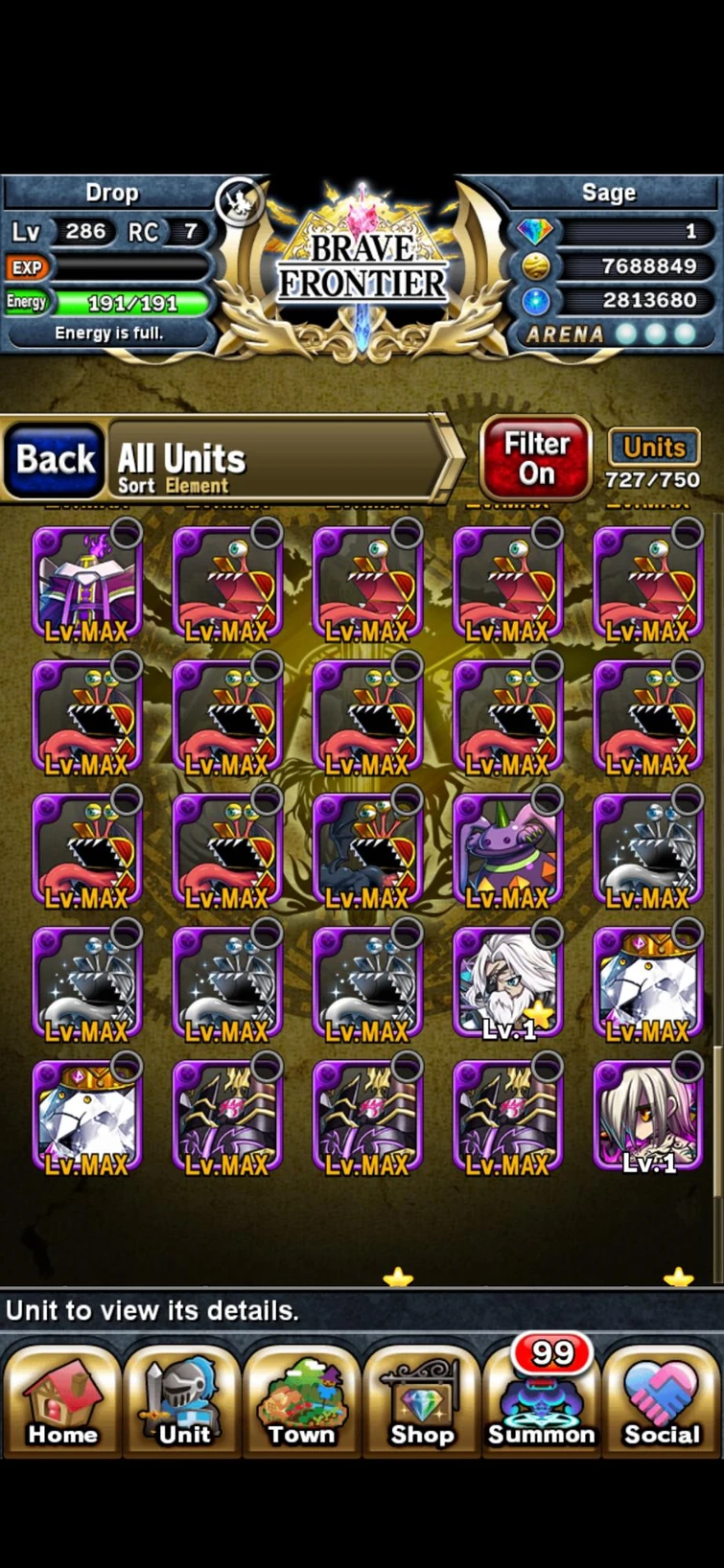Open the Town tab
Viewport: 724px width, 1568px height.
click(x=301, y=1401)
